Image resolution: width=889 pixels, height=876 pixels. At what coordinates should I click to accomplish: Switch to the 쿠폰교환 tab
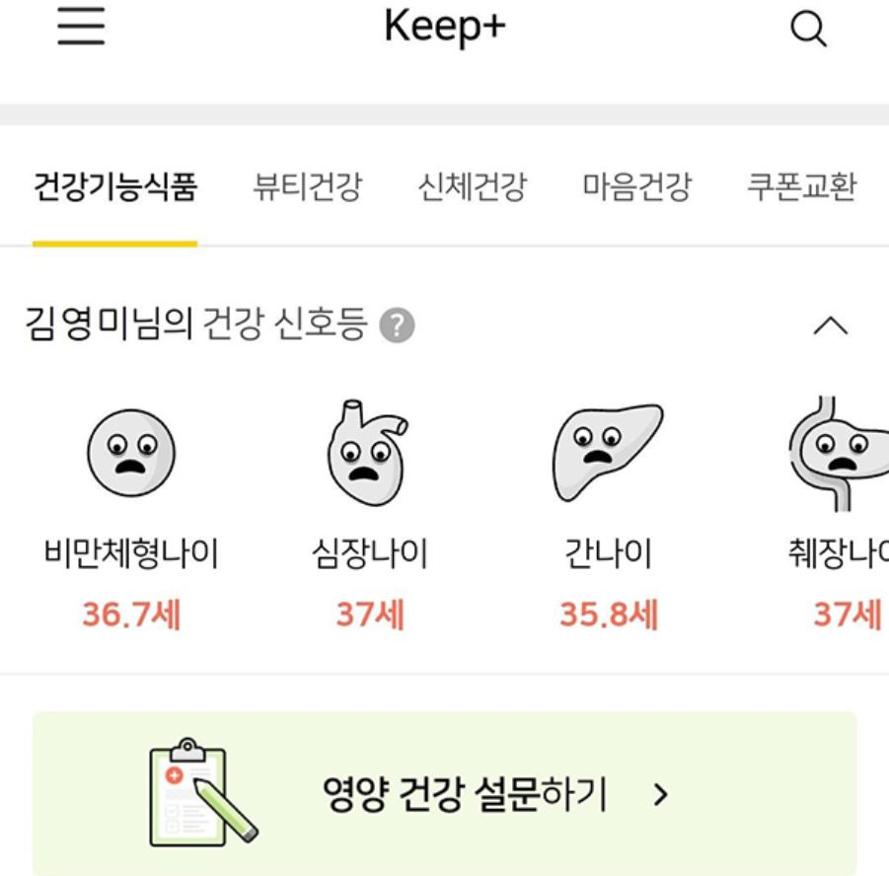[801, 187]
